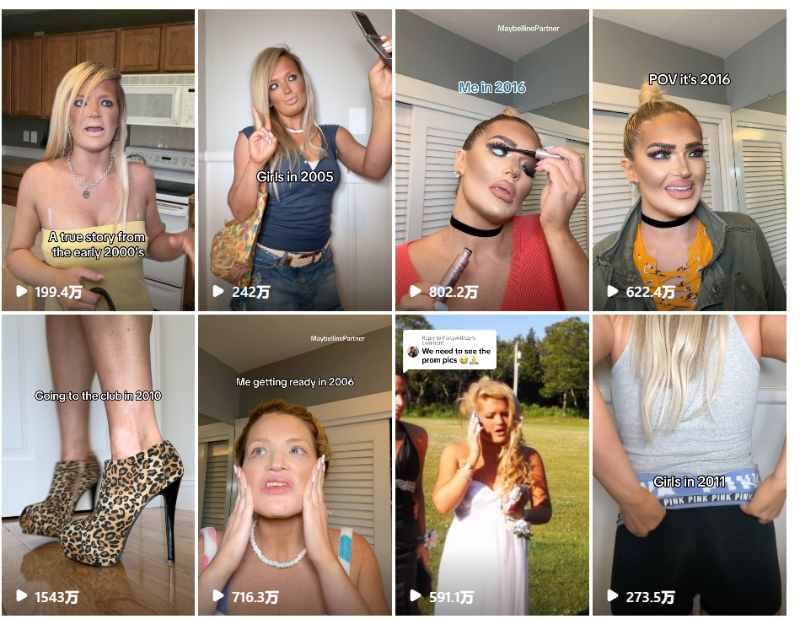Open the 'Me in 2016' video
Image resolution: width=800 pixels, height=619 pixels.
click(x=491, y=160)
